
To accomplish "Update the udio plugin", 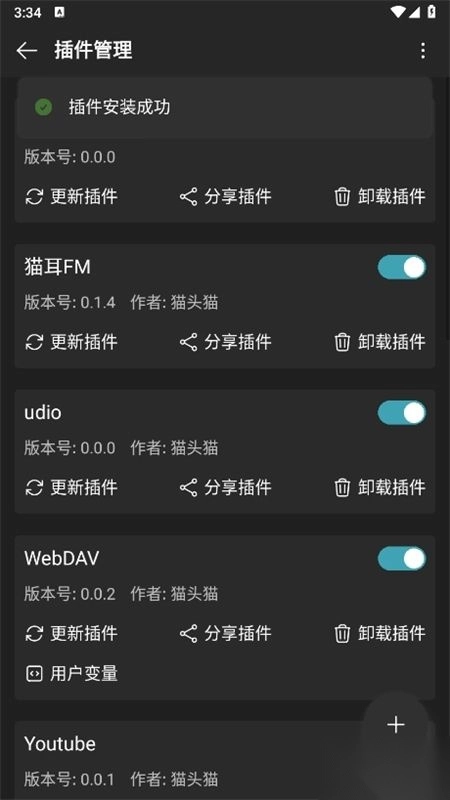I will (71, 487).
